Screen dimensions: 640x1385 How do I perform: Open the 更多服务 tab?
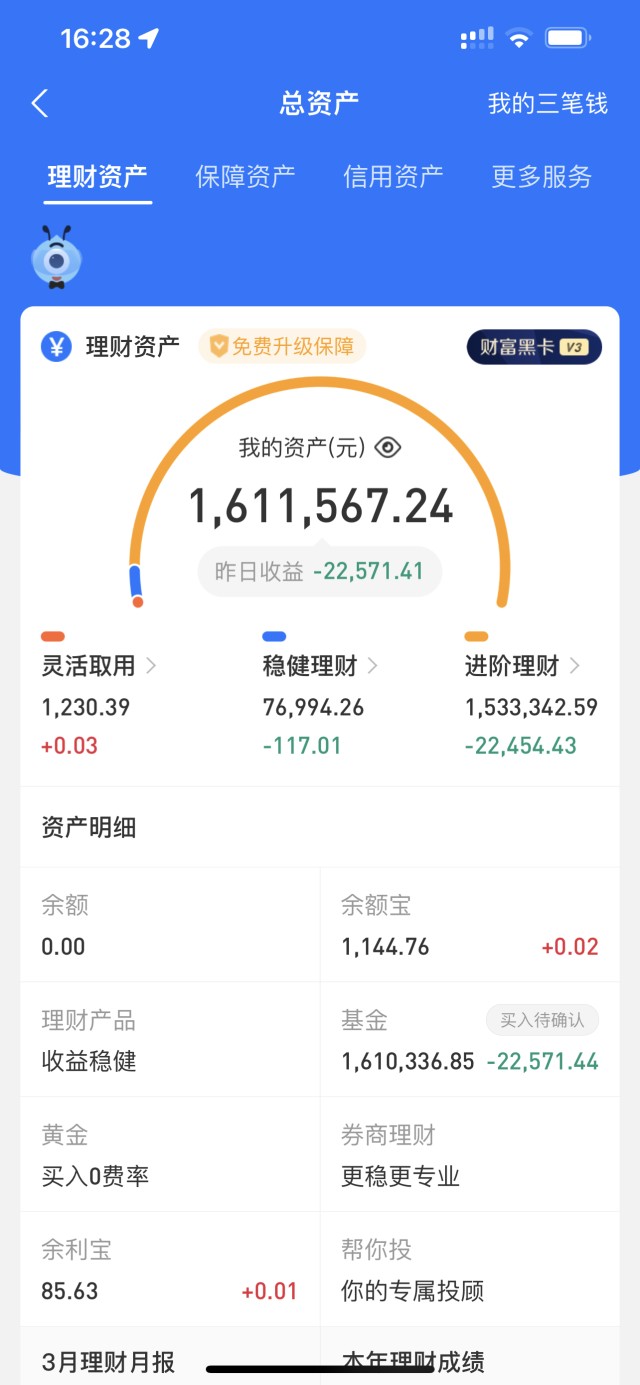click(541, 177)
